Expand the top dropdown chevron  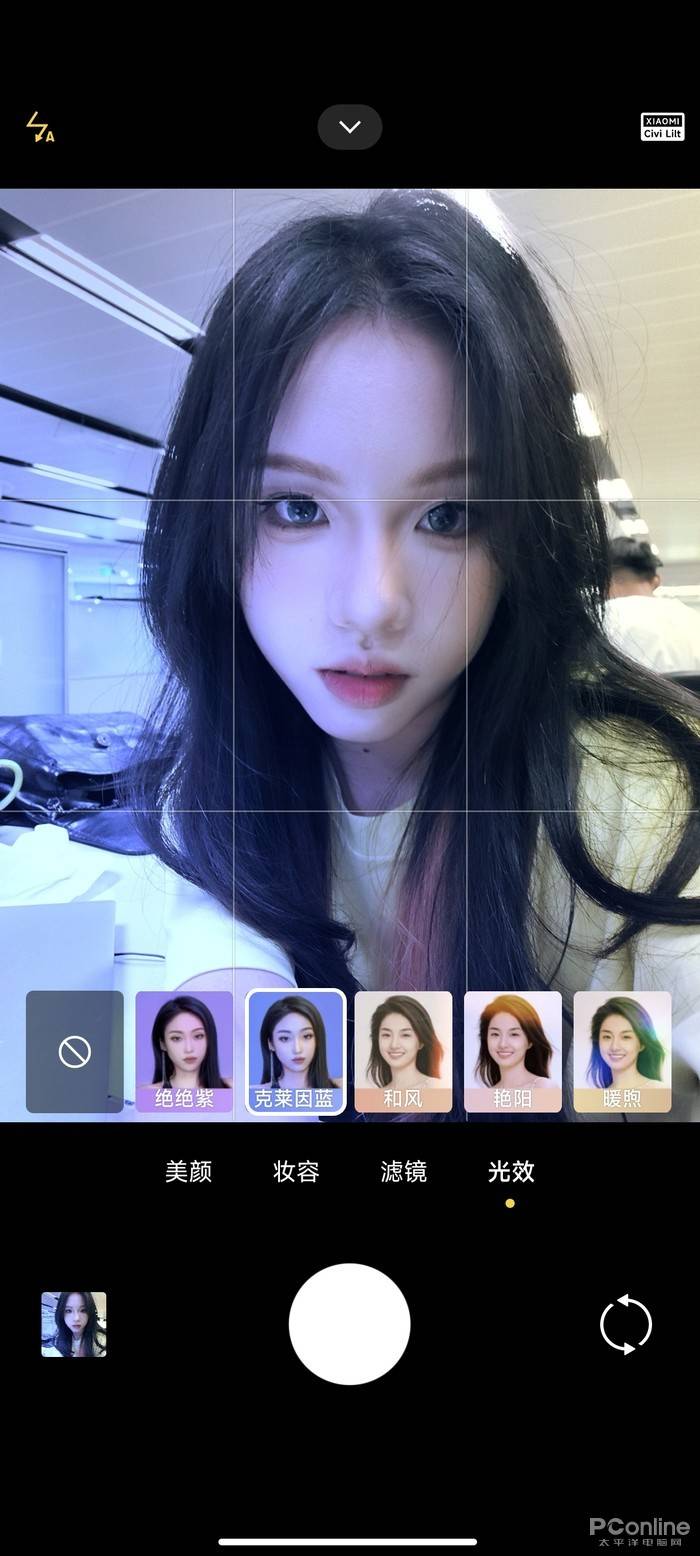click(350, 127)
